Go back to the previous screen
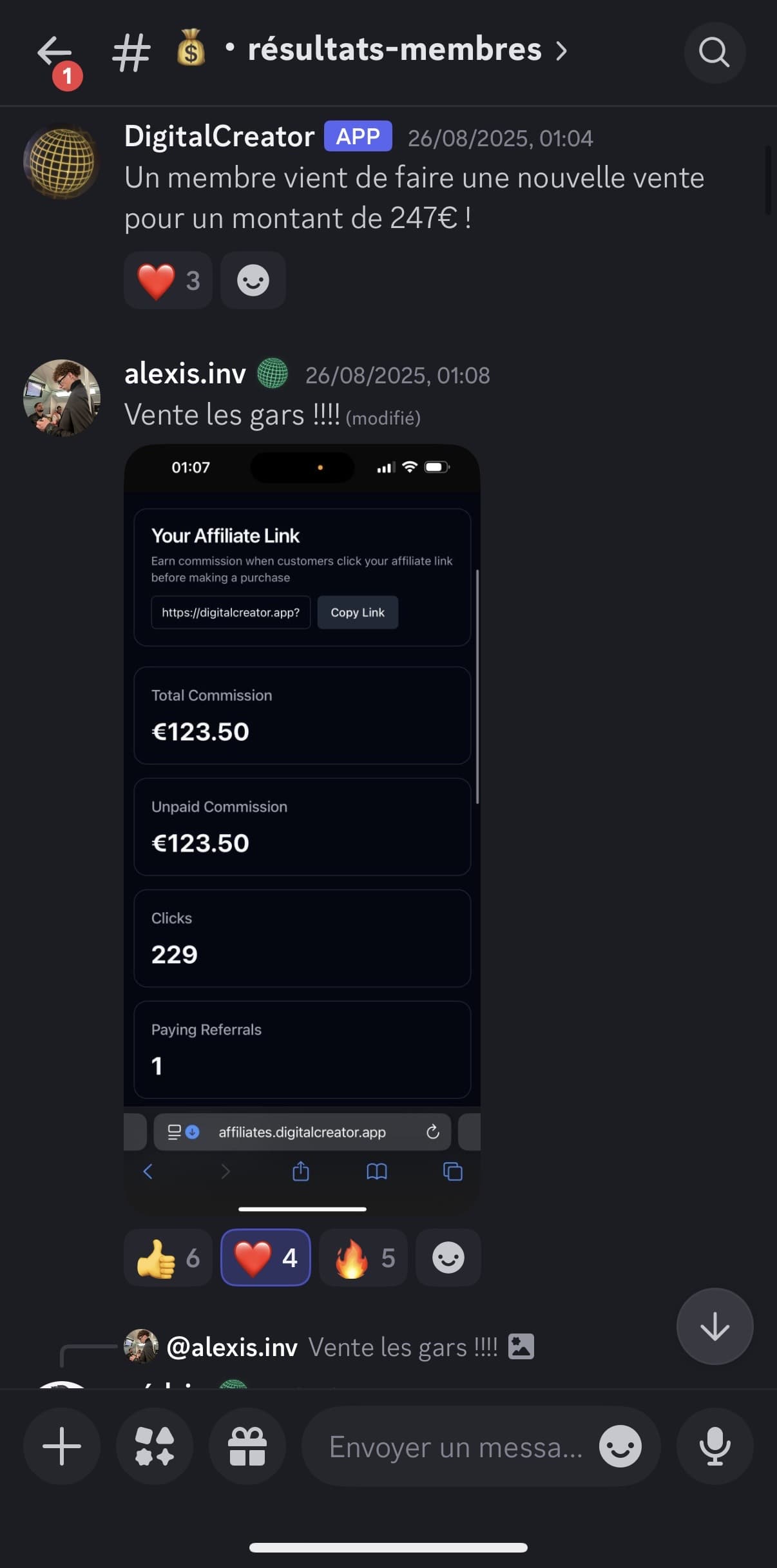This screenshot has width=777, height=1568. pos(54,53)
